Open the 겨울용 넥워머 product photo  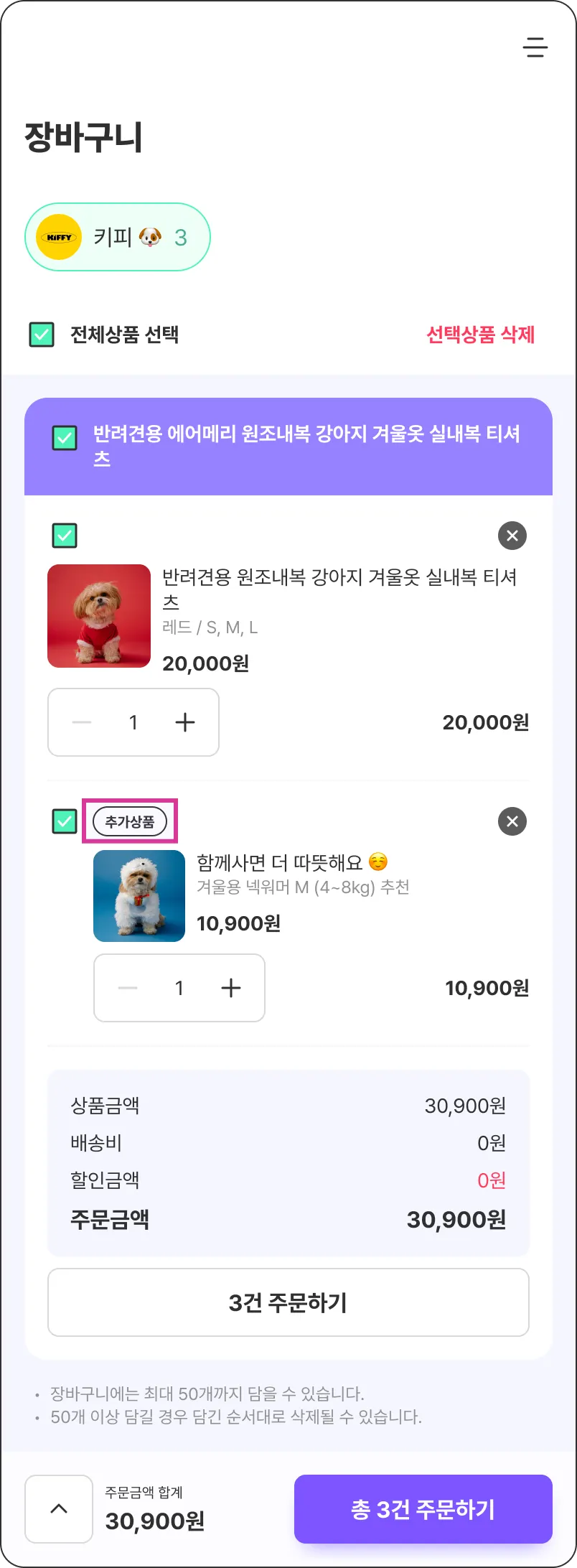coord(139,896)
